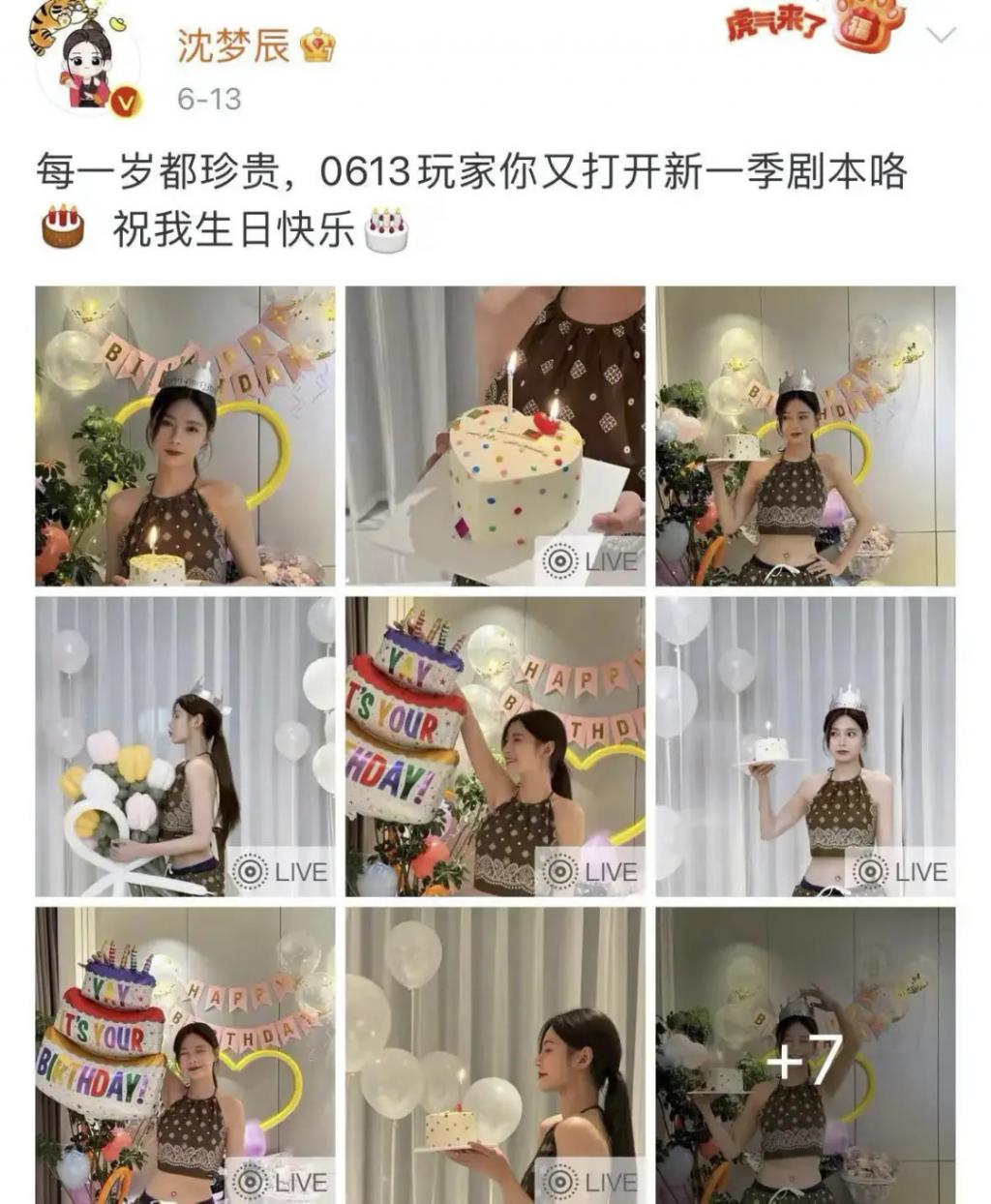Open the 沈梦辰 username profile link

(233, 45)
